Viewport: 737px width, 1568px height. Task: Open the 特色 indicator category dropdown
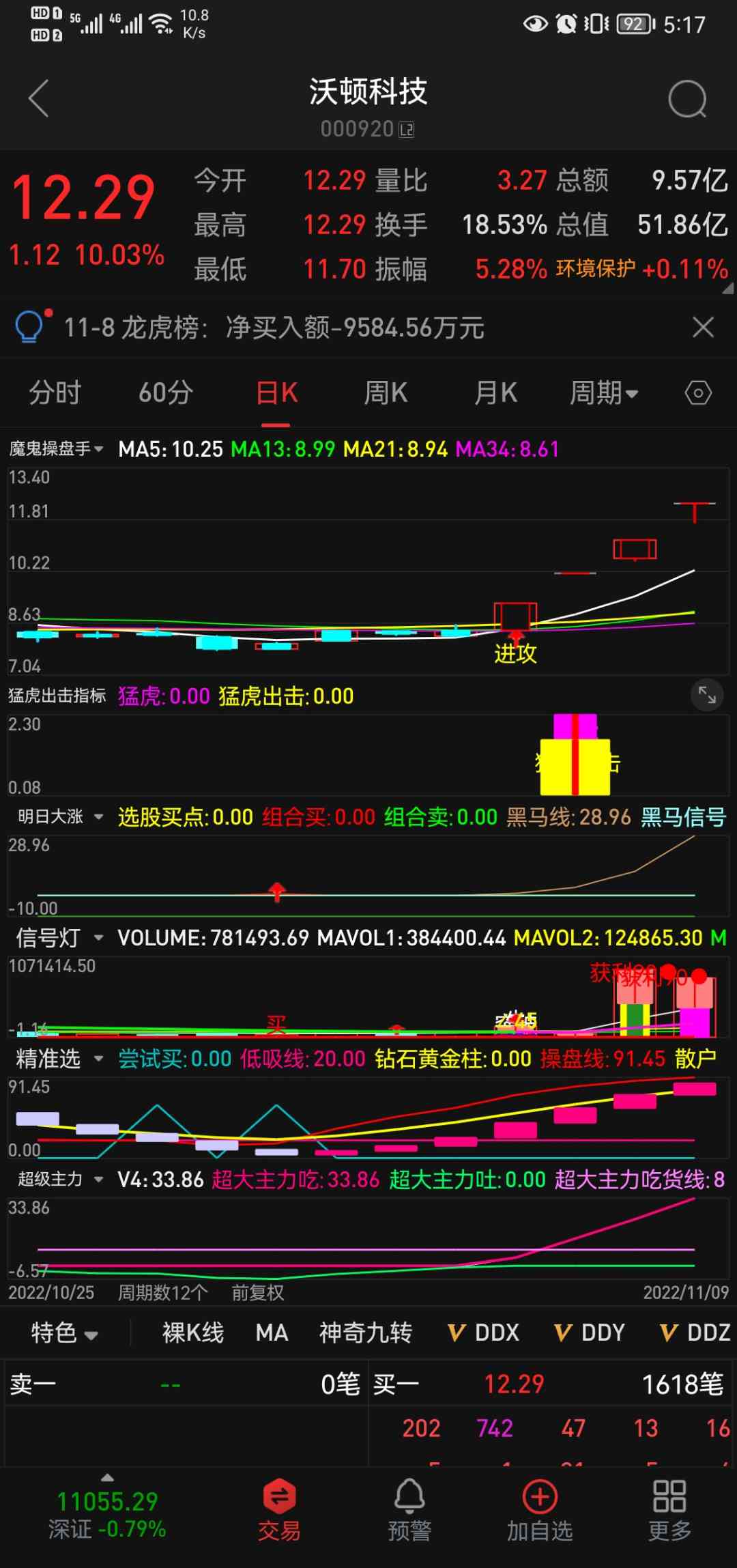64,1332
